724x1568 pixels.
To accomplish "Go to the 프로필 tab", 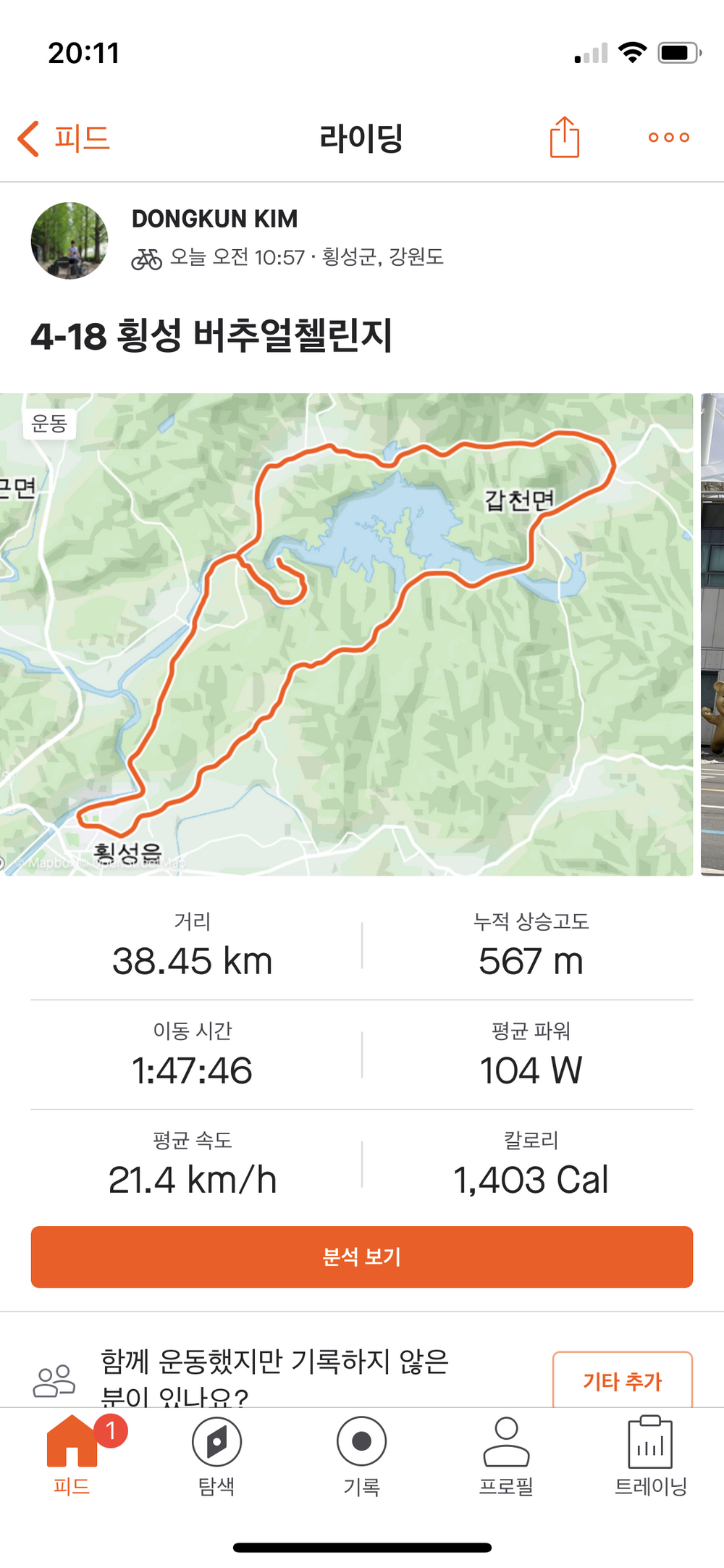I will click(506, 1456).
